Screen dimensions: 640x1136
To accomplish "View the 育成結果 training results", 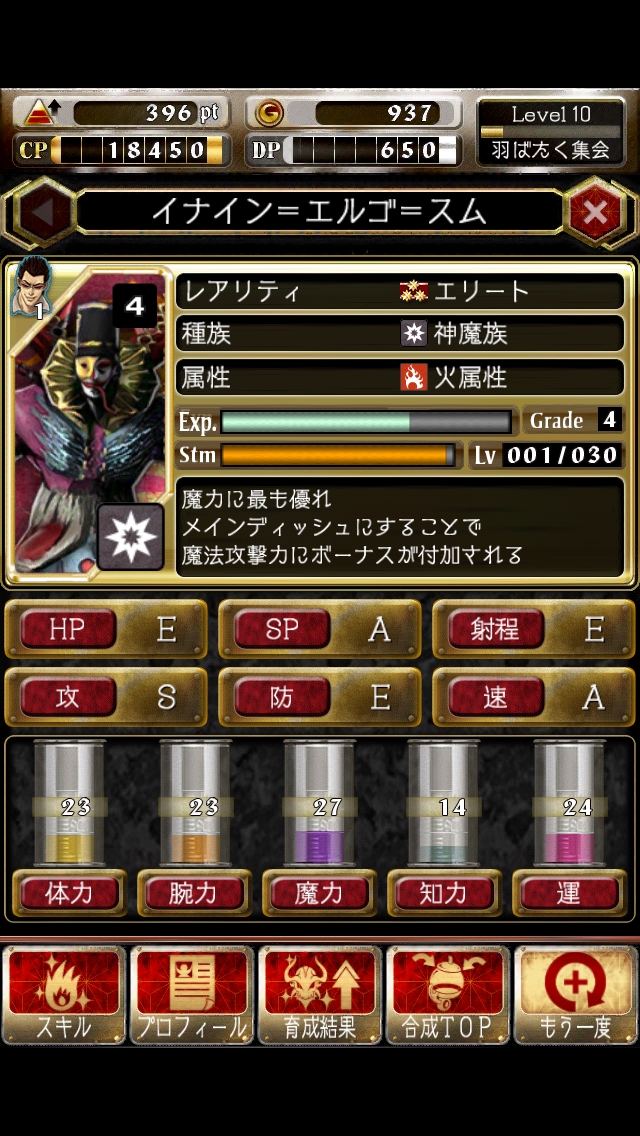I will pos(320,995).
